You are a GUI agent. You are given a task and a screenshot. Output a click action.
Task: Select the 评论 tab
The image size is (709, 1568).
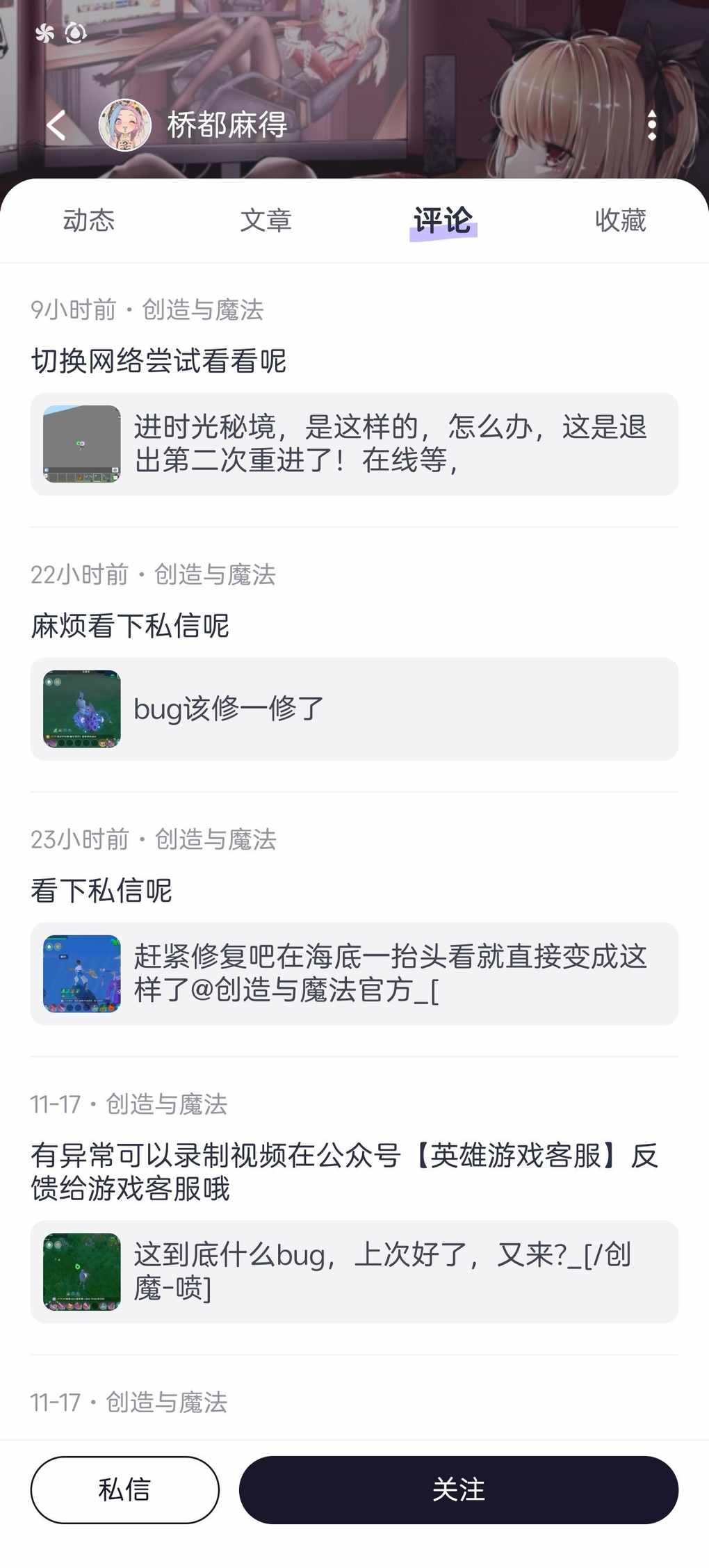tap(443, 220)
